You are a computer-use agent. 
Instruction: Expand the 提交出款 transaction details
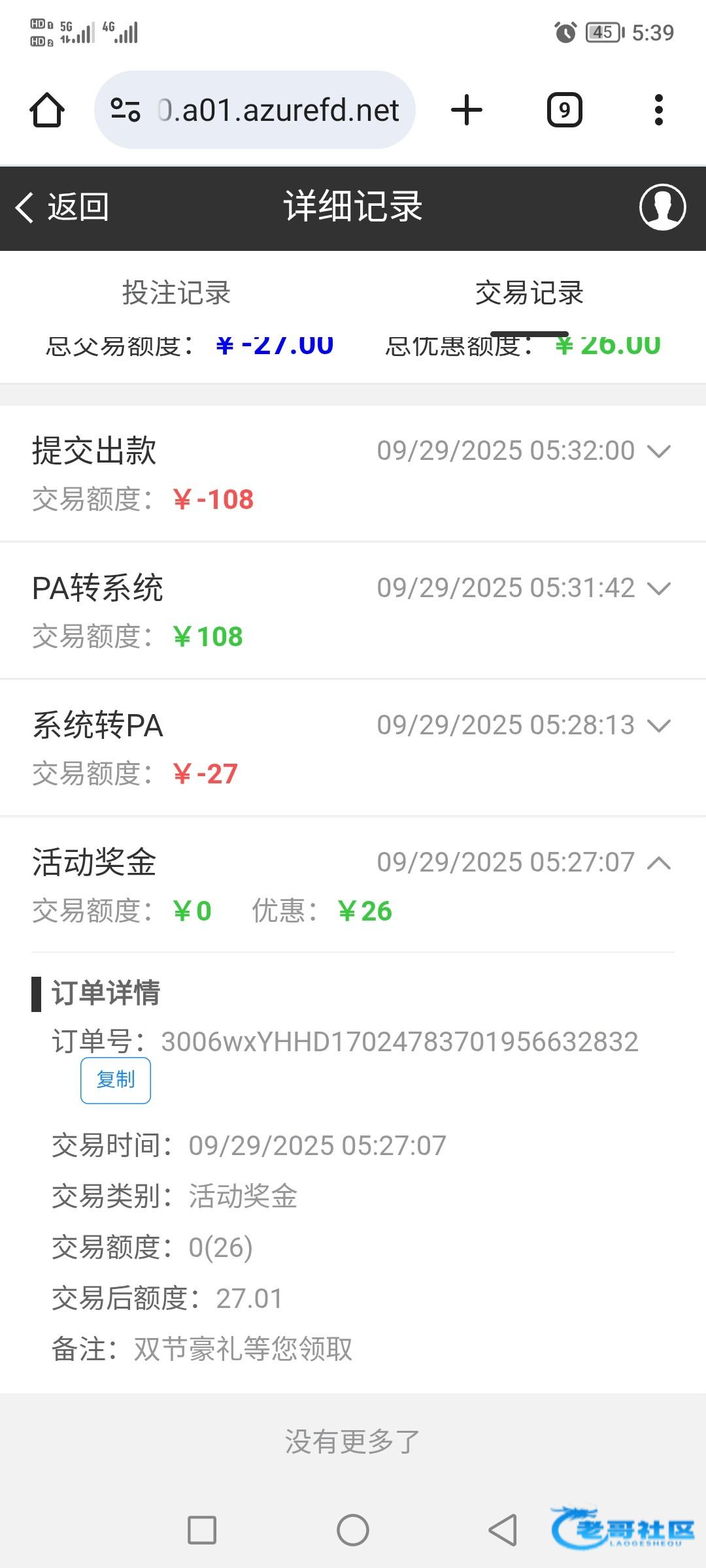click(x=658, y=451)
